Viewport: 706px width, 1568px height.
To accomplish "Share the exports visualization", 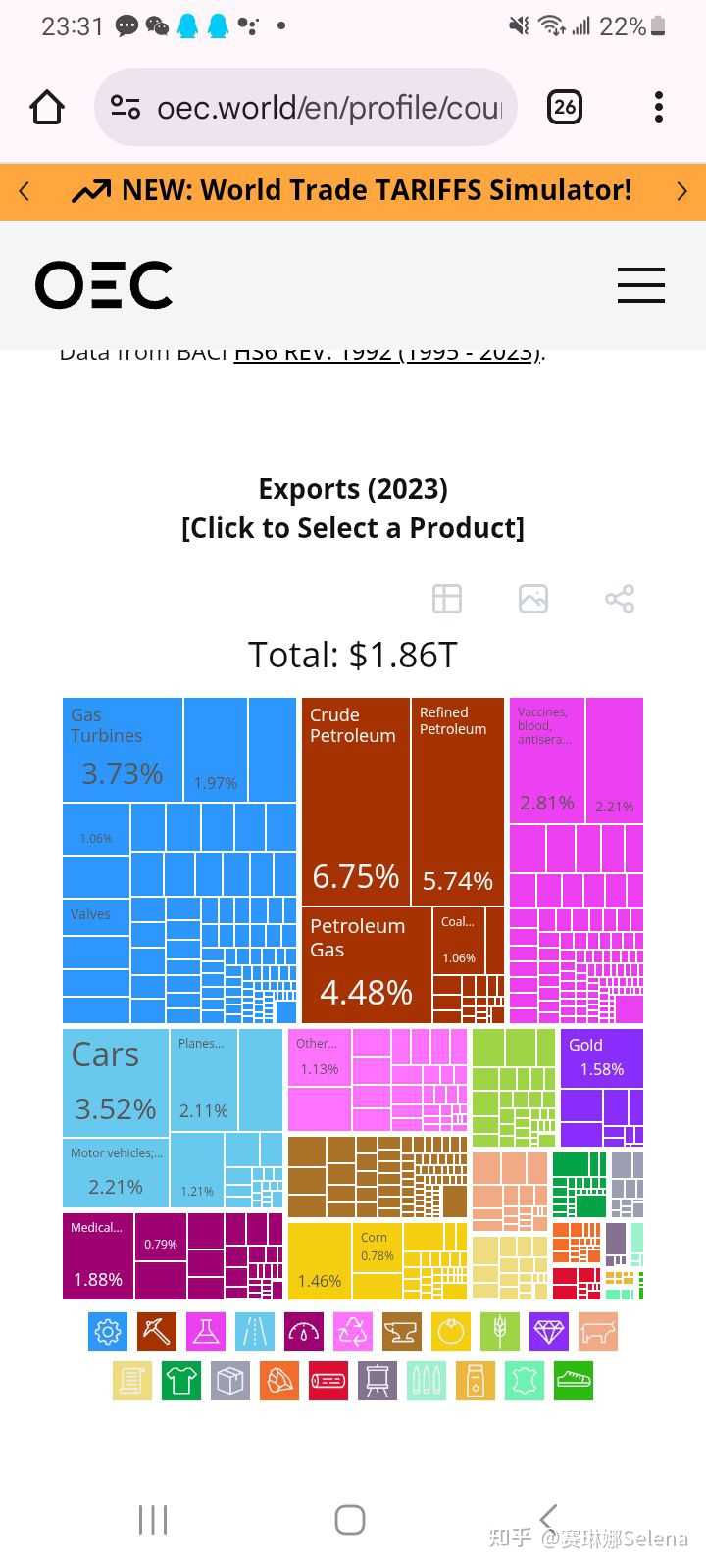I will (620, 599).
